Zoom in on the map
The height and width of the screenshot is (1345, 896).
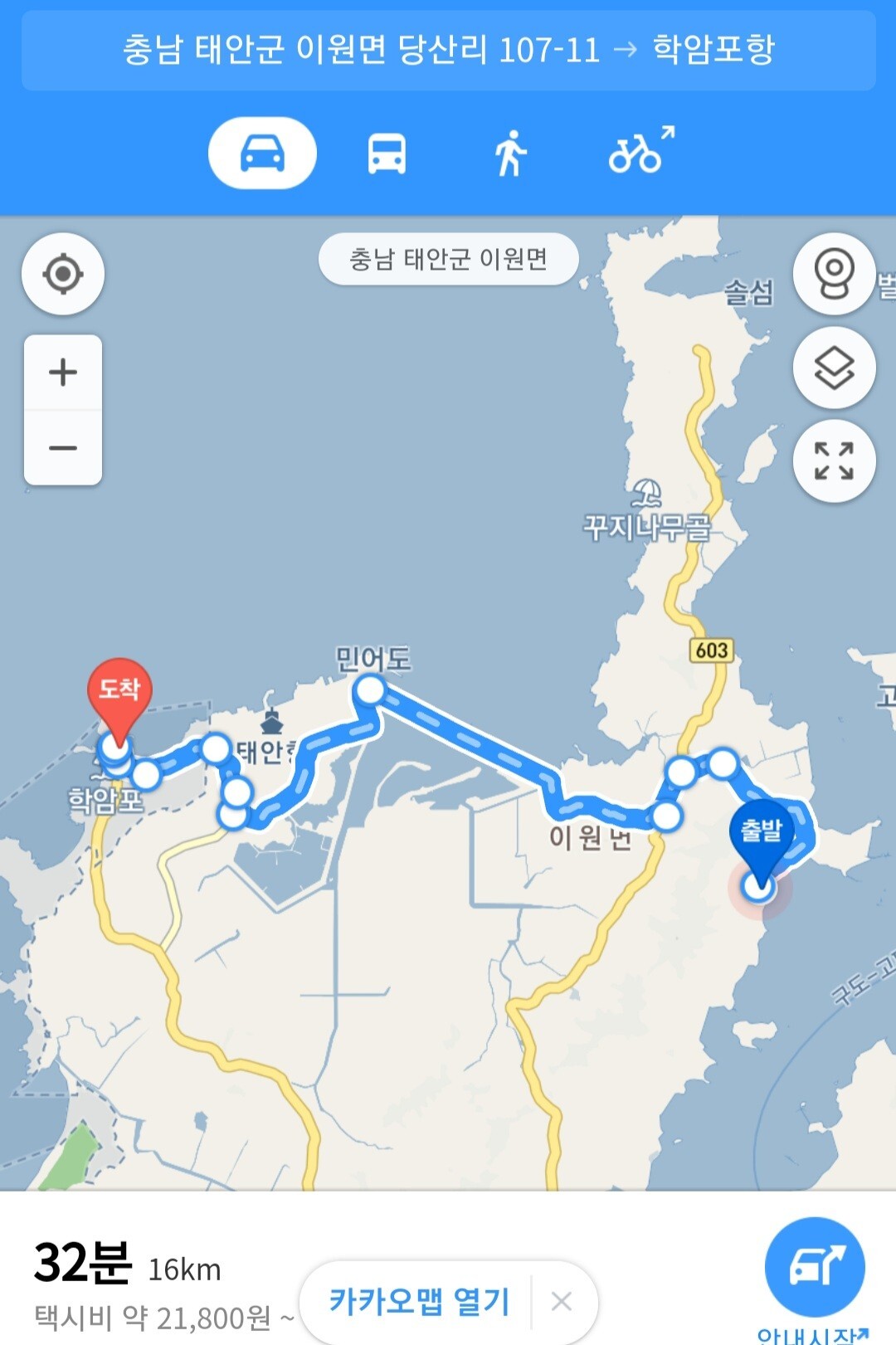[x=63, y=373]
